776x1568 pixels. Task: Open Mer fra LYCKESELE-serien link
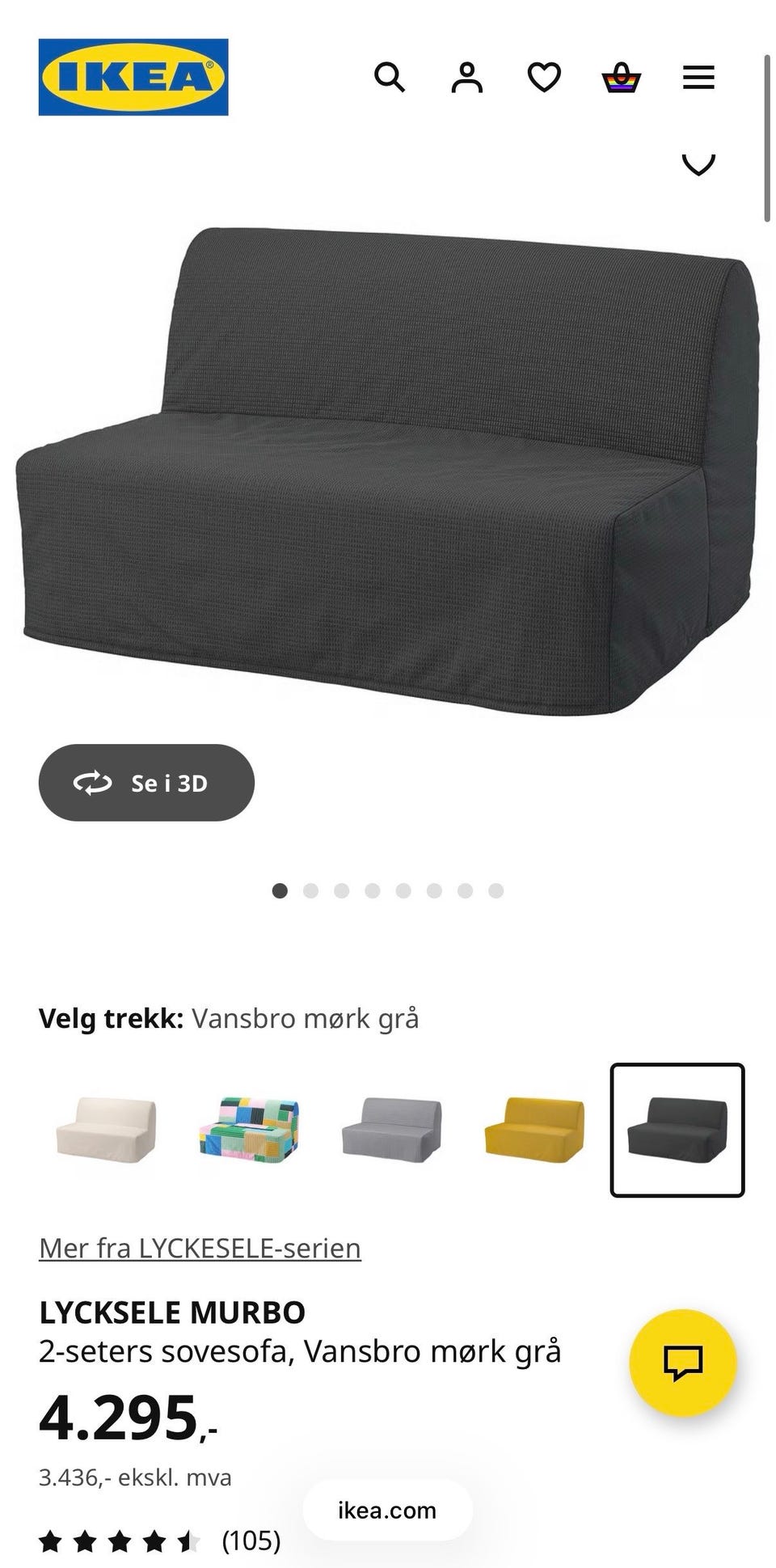pos(200,1248)
